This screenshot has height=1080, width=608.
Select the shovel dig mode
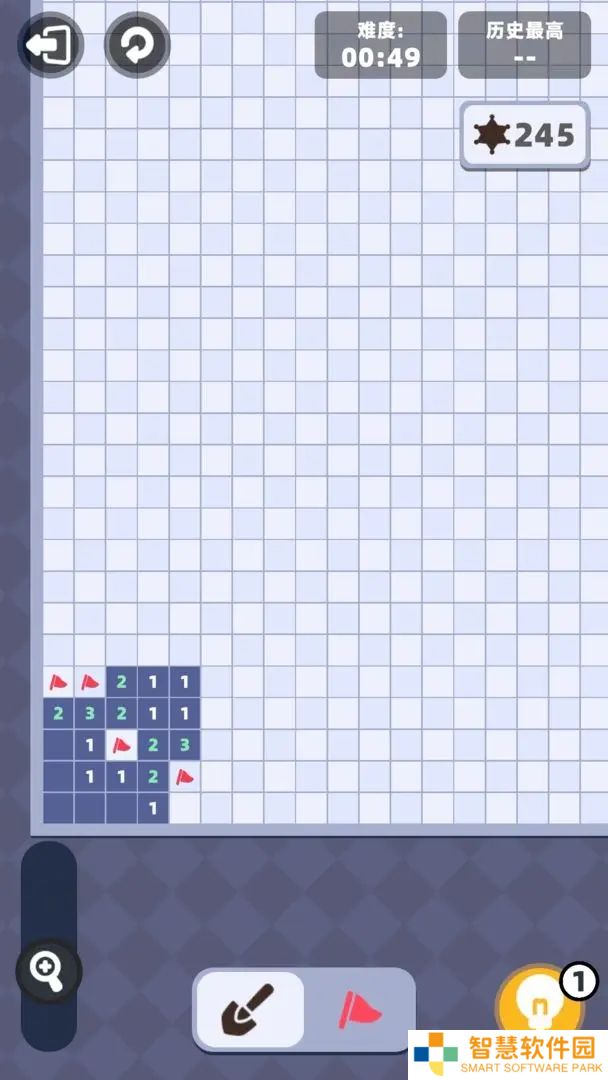click(x=249, y=1009)
